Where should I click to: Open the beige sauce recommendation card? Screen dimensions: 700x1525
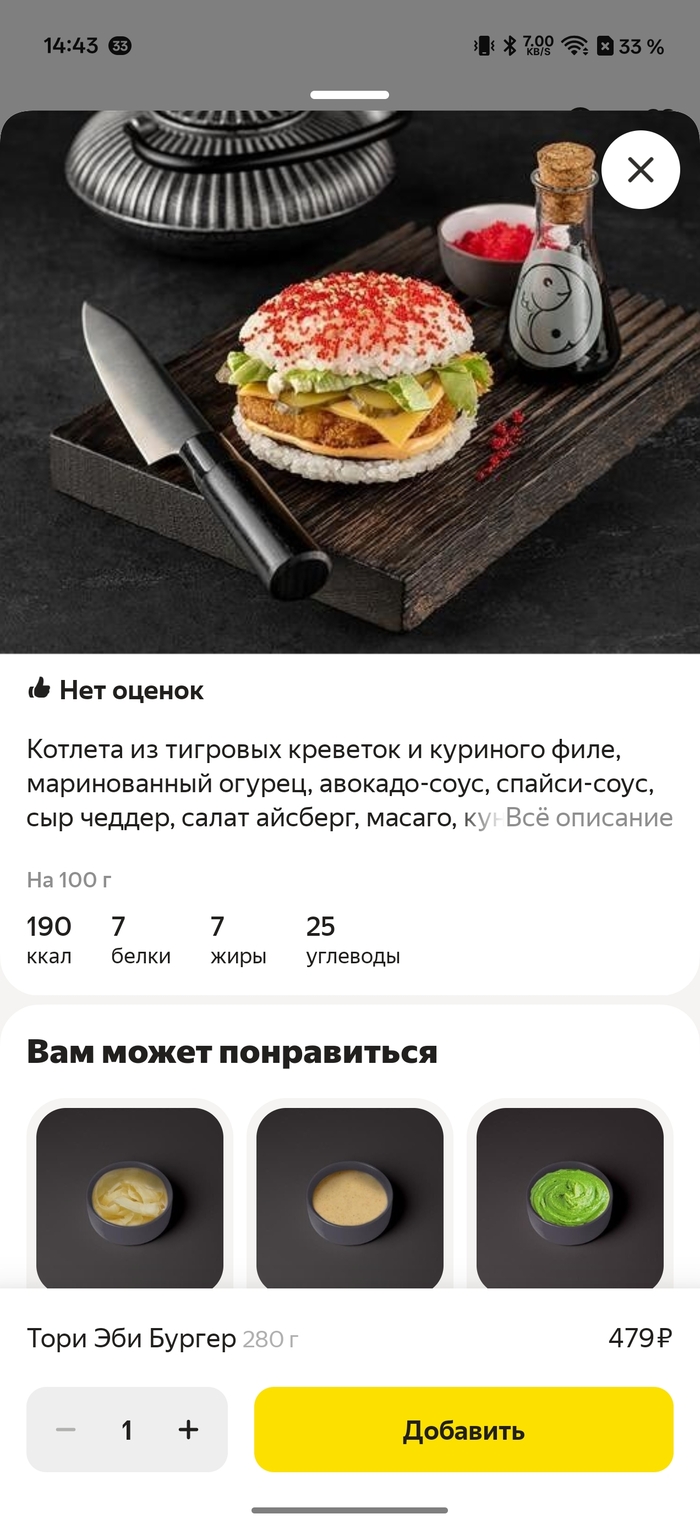(x=349, y=1200)
